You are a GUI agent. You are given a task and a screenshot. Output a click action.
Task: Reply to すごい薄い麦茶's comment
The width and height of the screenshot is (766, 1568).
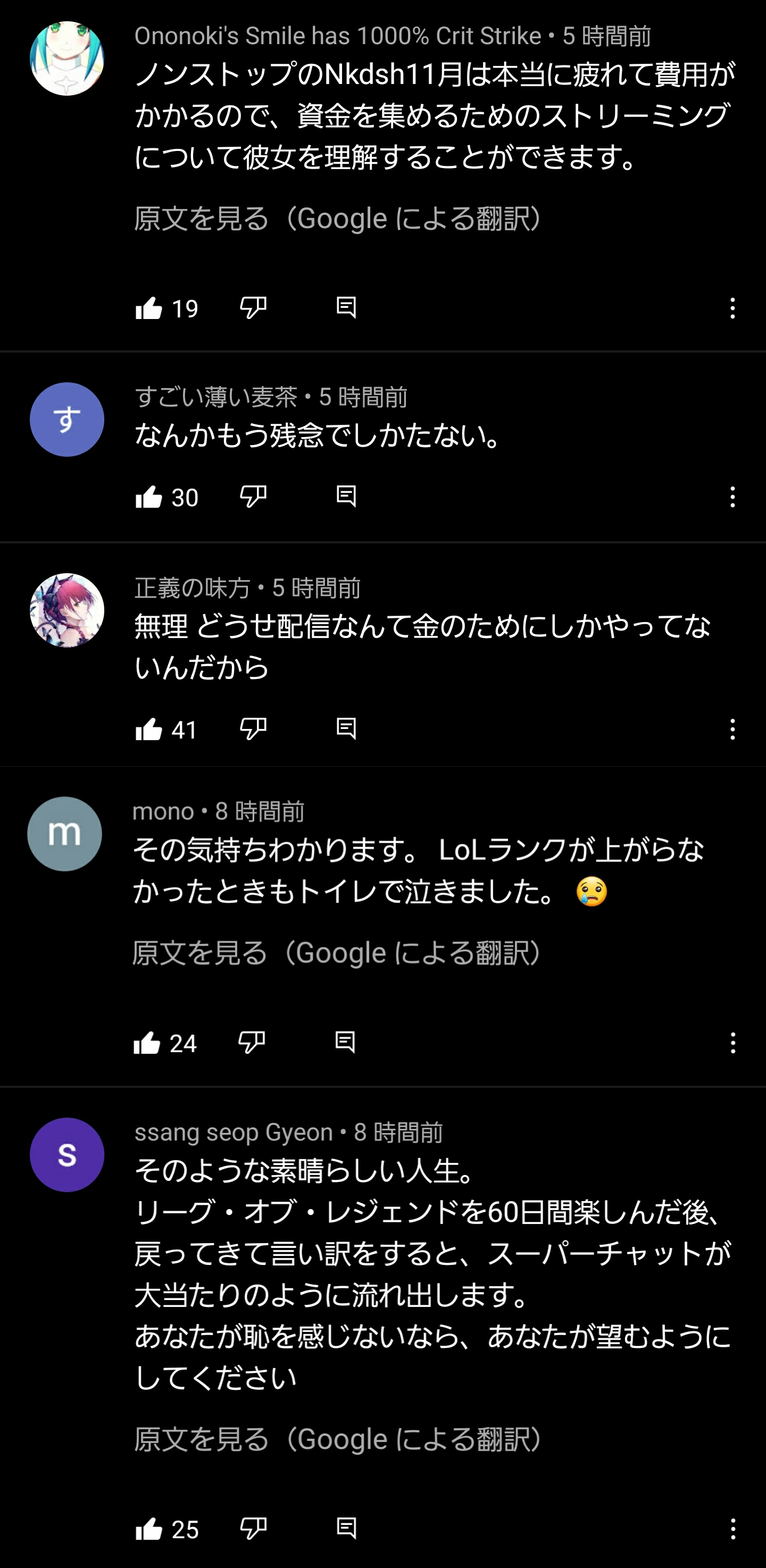(346, 497)
